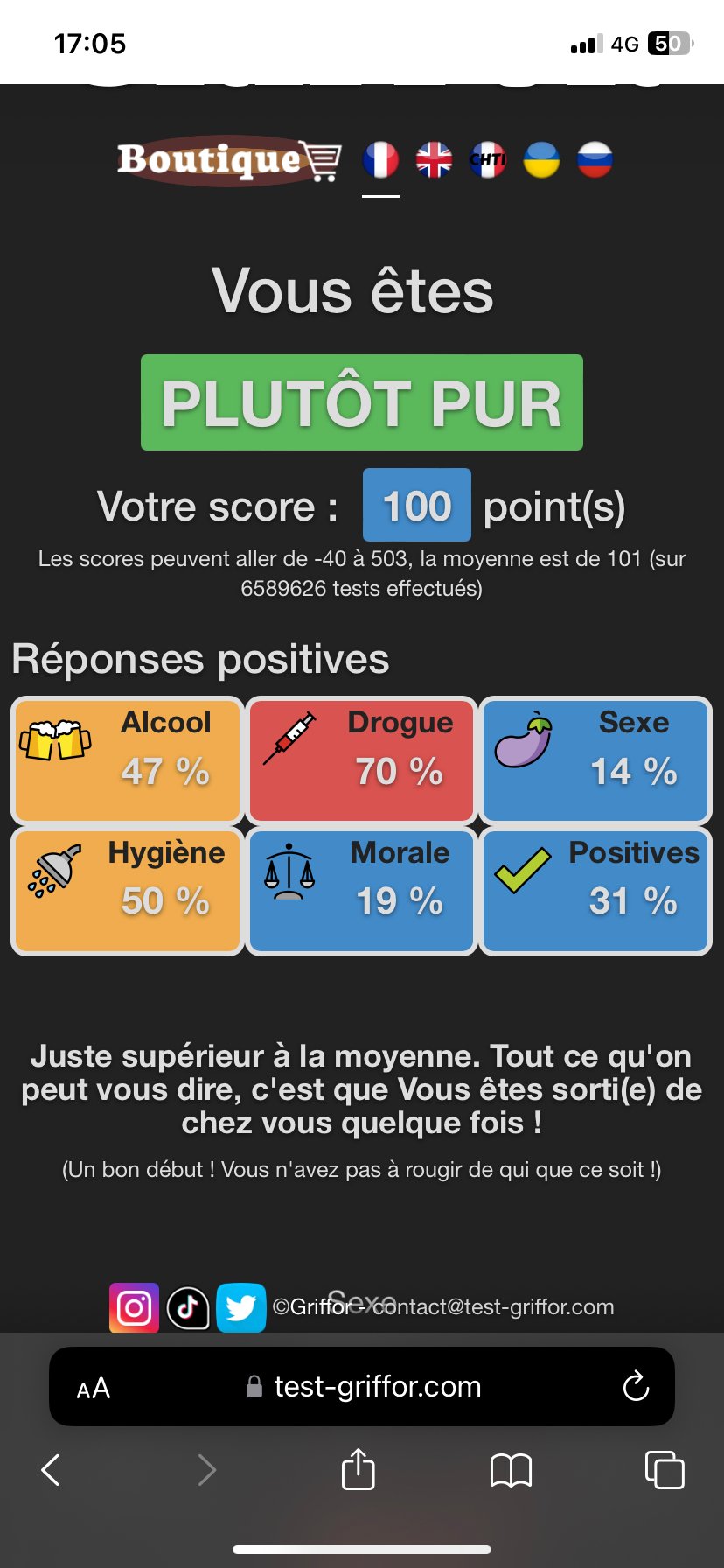Open Safari bookmarks
This screenshot has width=724, height=1568.
click(x=511, y=1470)
